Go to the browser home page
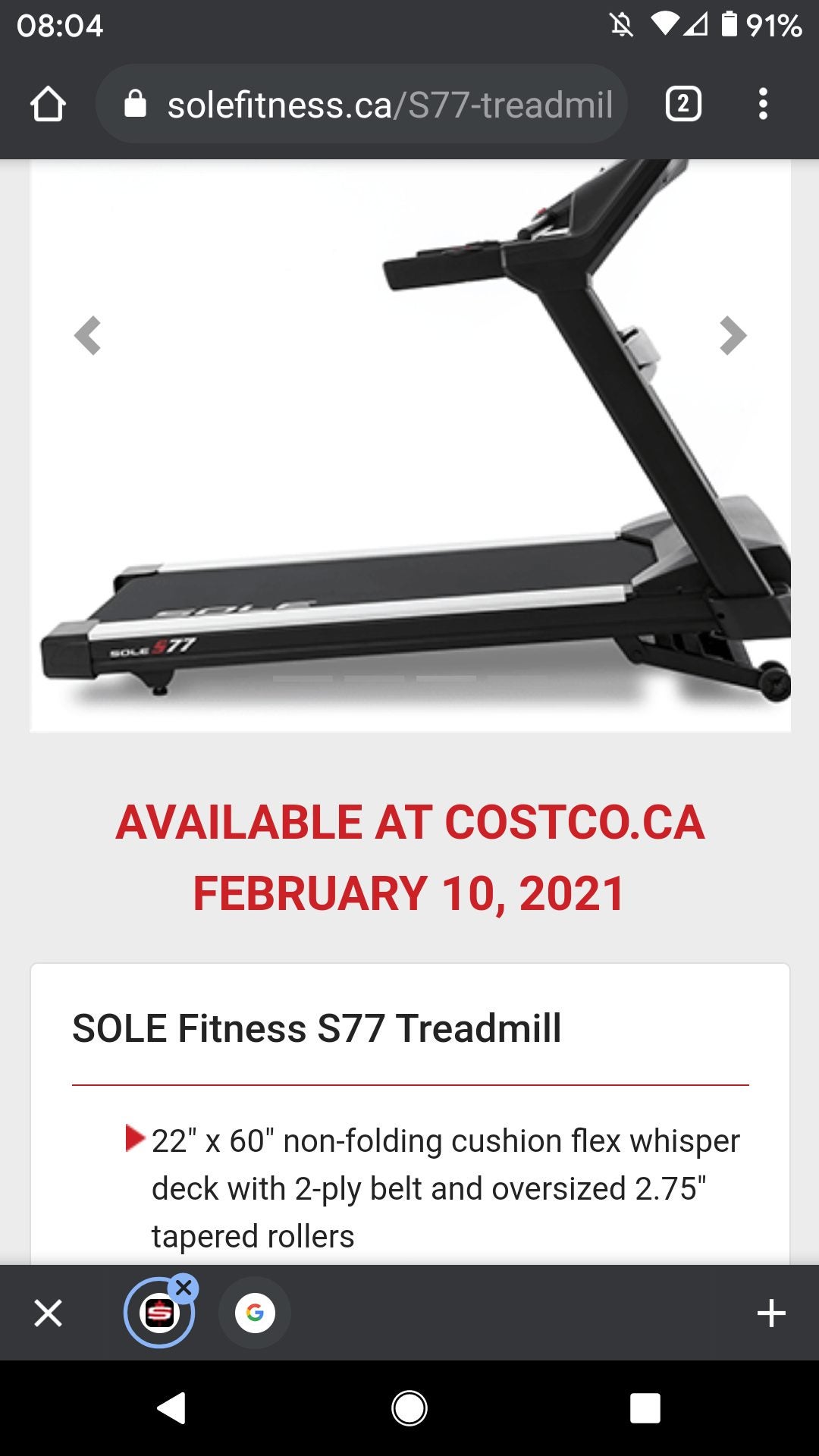Screen dimensions: 819x1456 point(48,104)
